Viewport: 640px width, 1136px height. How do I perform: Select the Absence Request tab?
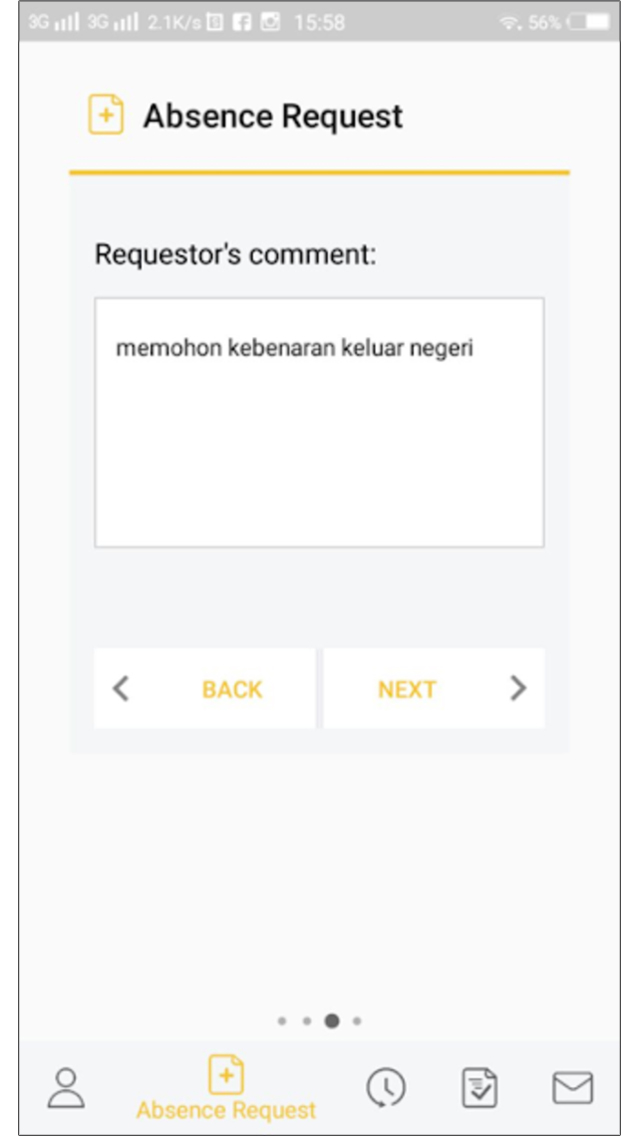click(226, 1087)
